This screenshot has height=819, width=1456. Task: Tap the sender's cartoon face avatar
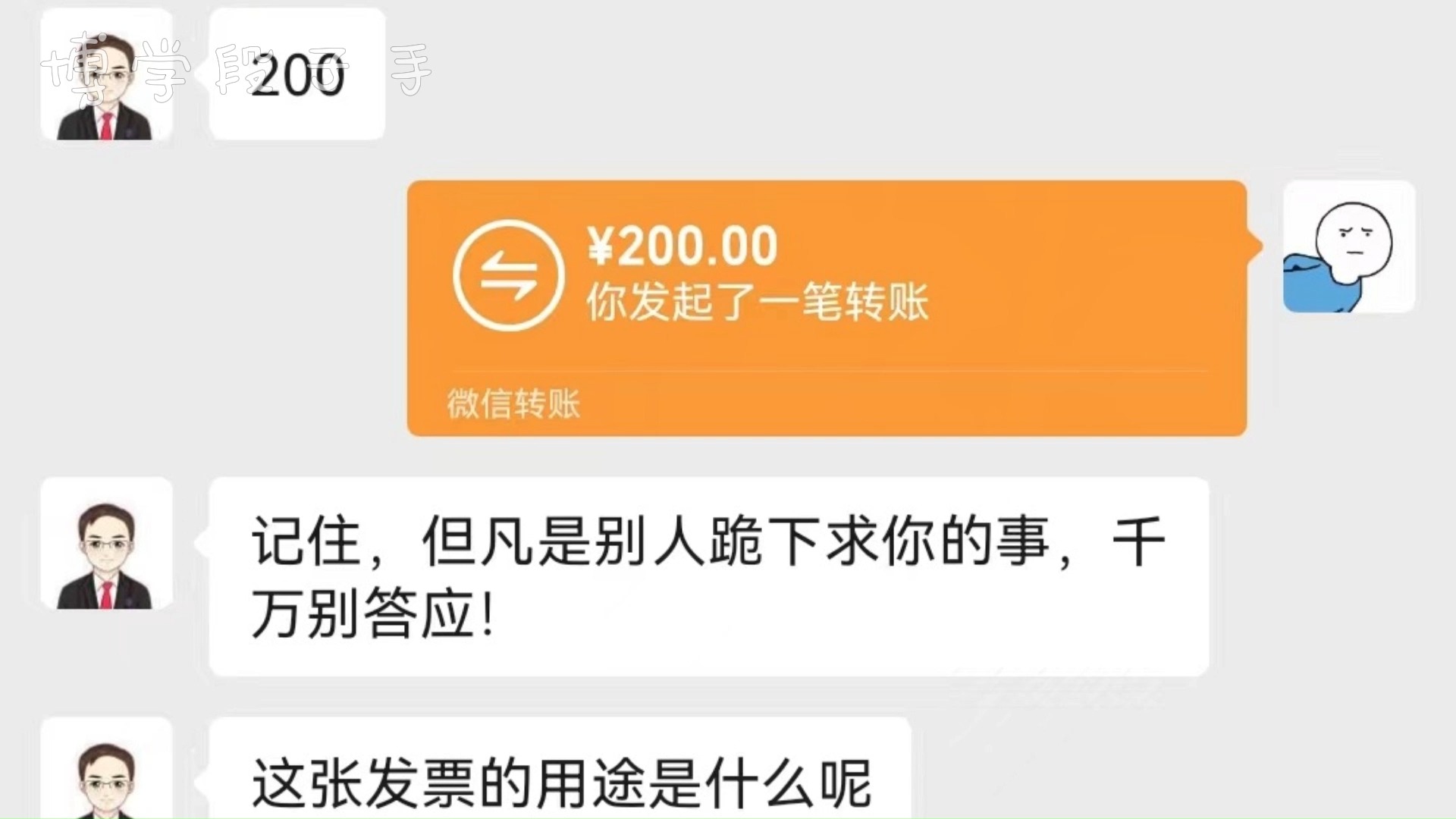tap(1348, 246)
